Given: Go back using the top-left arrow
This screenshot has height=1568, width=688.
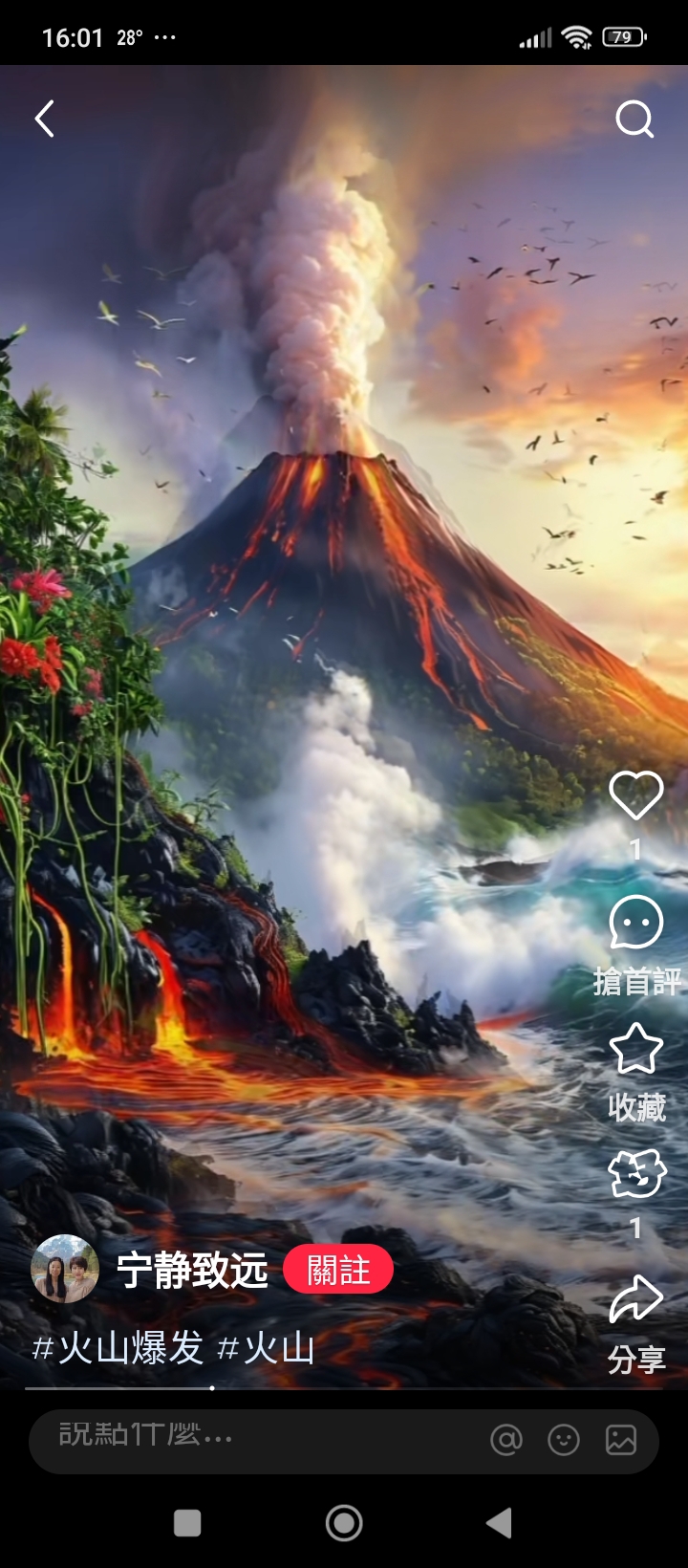Looking at the screenshot, I should click(44, 120).
